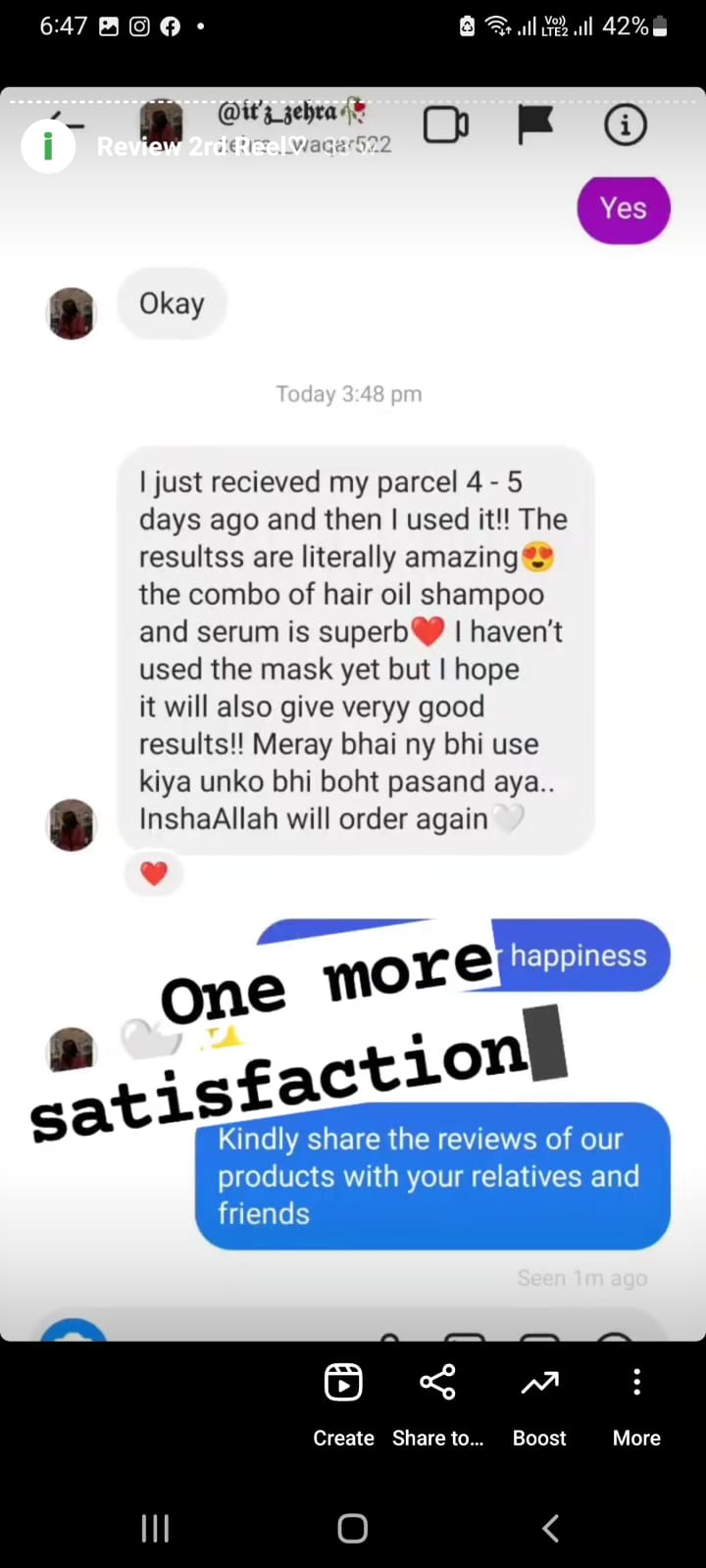Go back using the system back button
The image size is (706, 1568).
click(x=550, y=1528)
